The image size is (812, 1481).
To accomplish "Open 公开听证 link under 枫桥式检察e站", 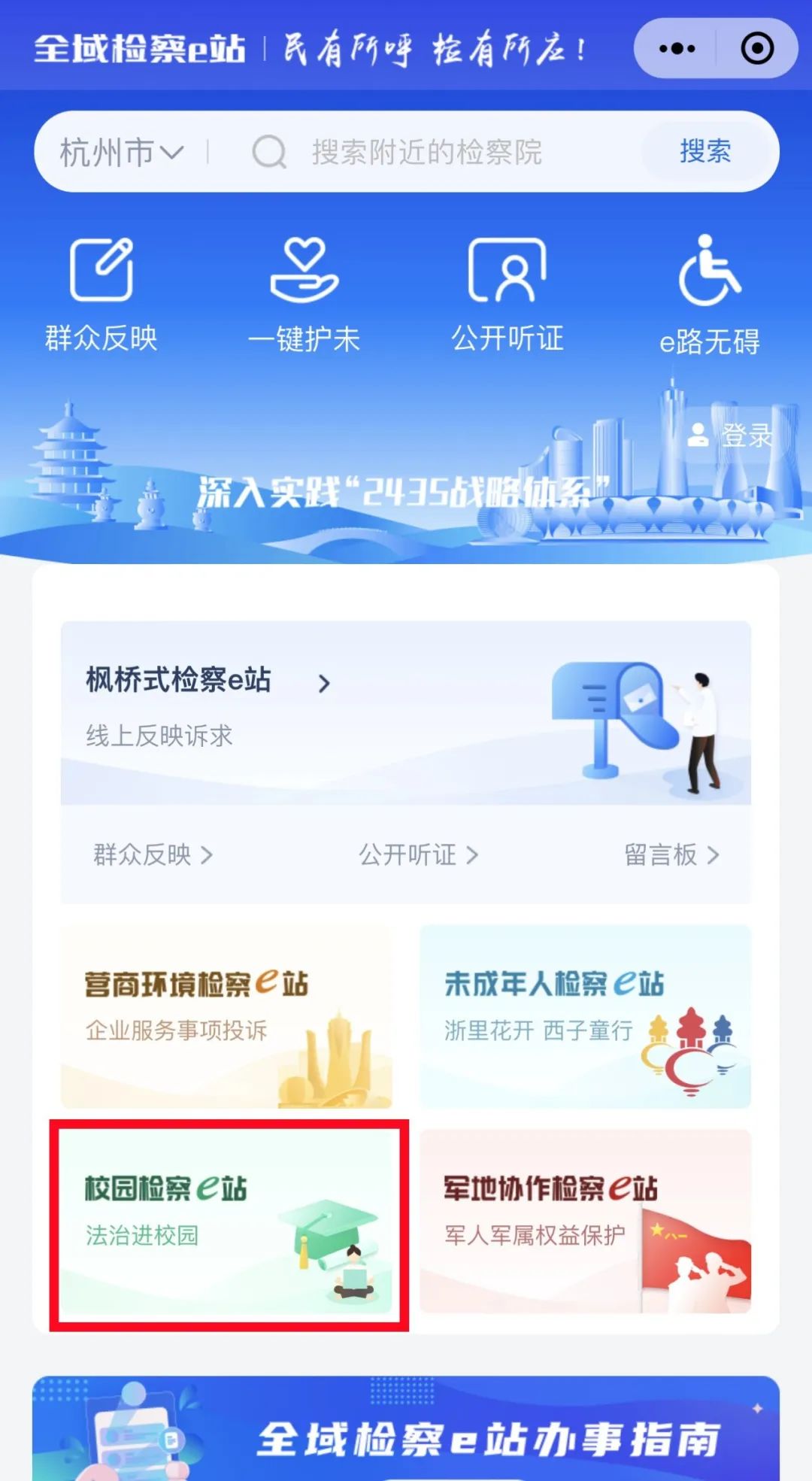I will coord(418,855).
